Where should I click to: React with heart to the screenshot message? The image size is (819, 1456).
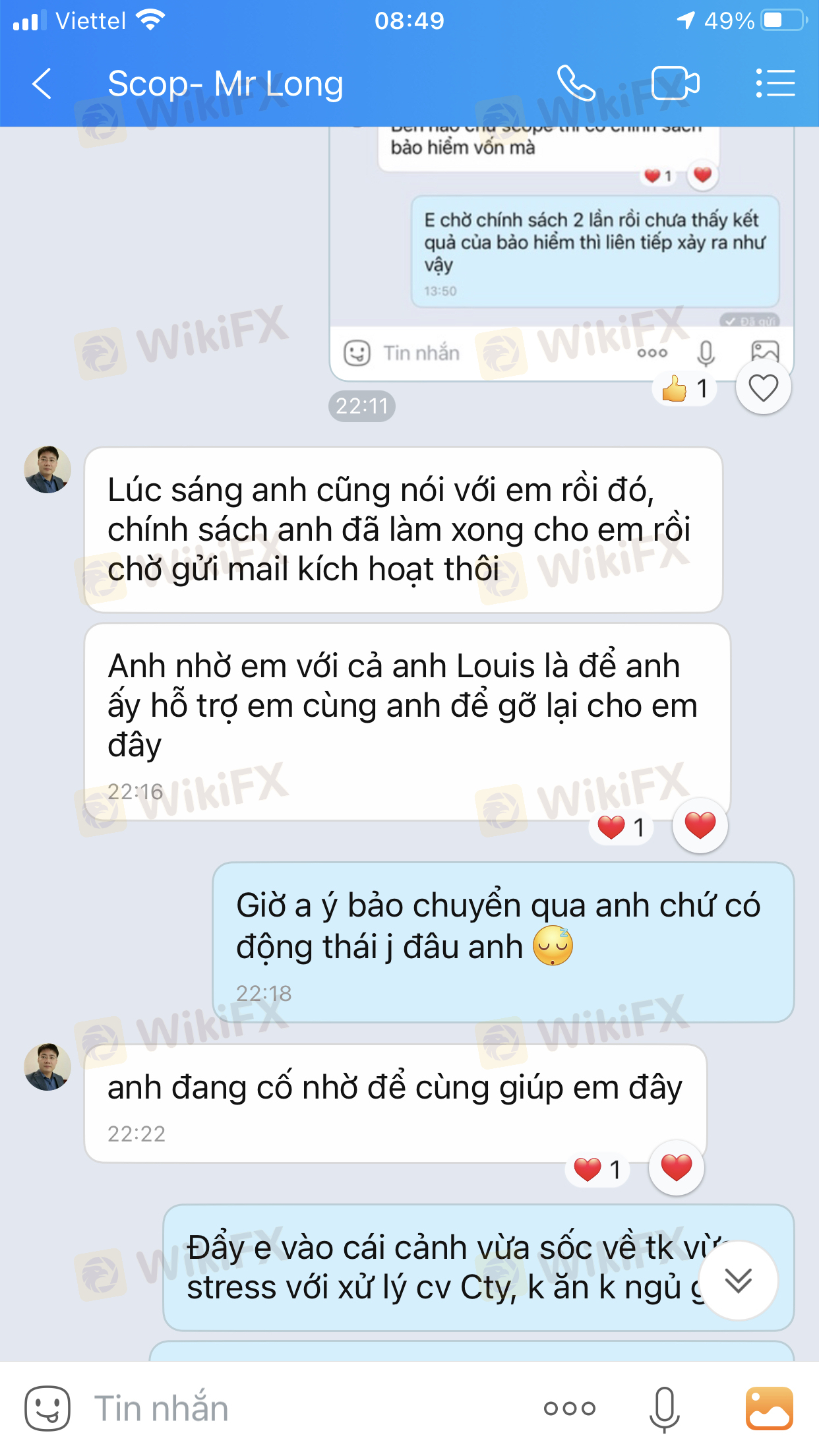763,388
